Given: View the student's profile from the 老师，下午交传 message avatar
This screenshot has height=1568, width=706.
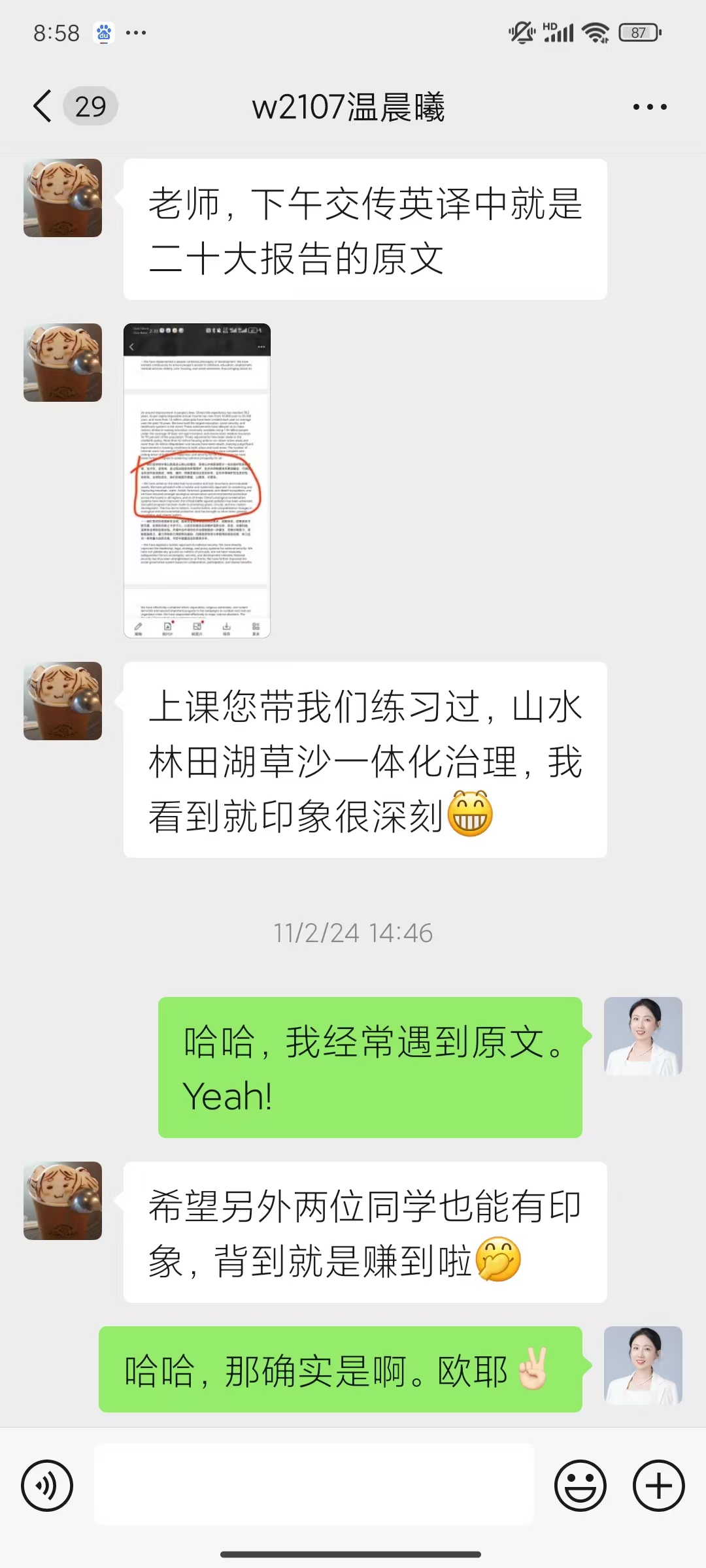Looking at the screenshot, I should coord(63,198).
